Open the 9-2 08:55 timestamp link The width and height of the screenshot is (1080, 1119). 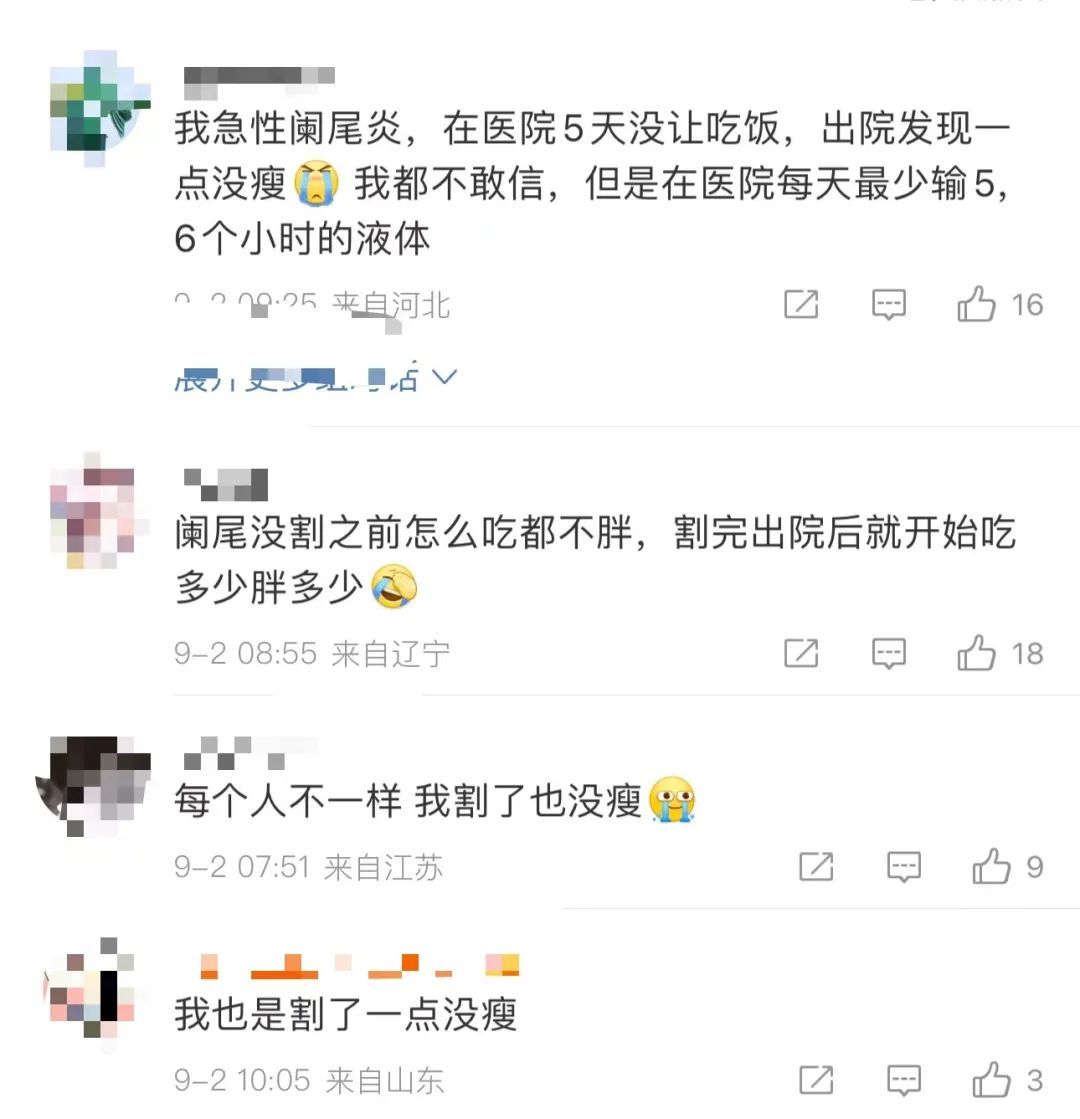tap(244, 655)
